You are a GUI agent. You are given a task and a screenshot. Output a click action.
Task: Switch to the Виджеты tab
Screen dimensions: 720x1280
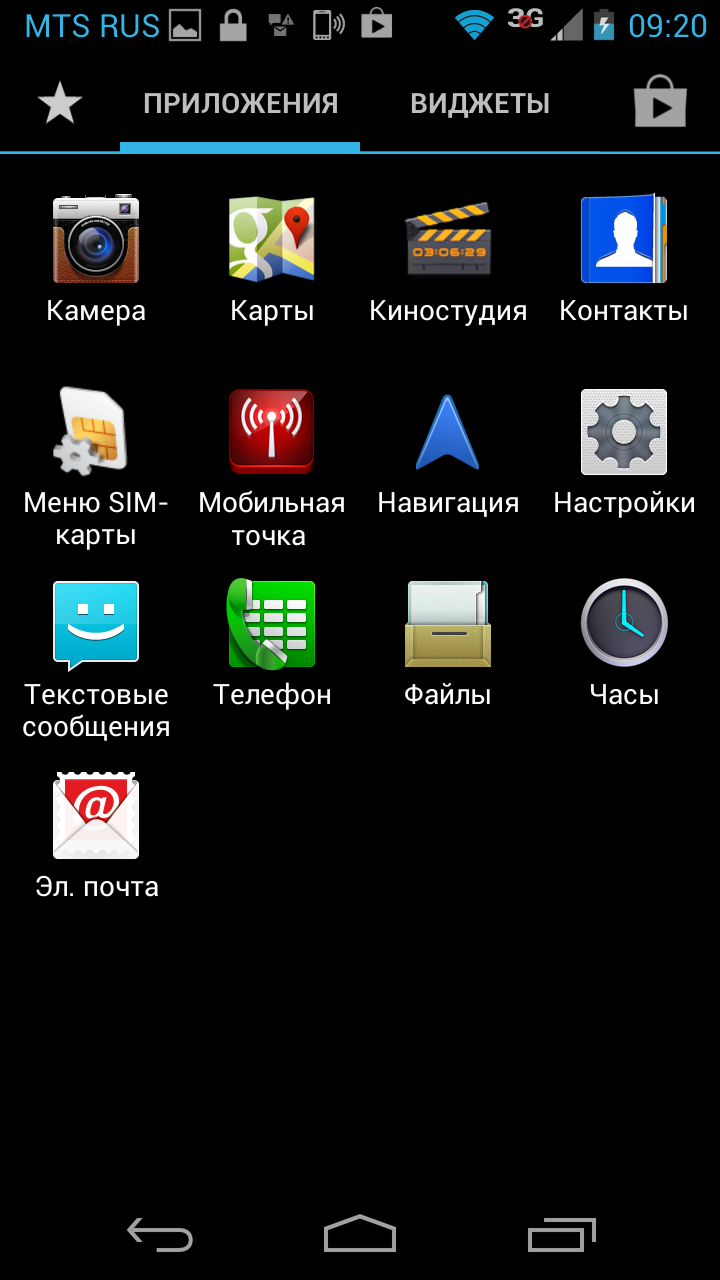[480, 104]
